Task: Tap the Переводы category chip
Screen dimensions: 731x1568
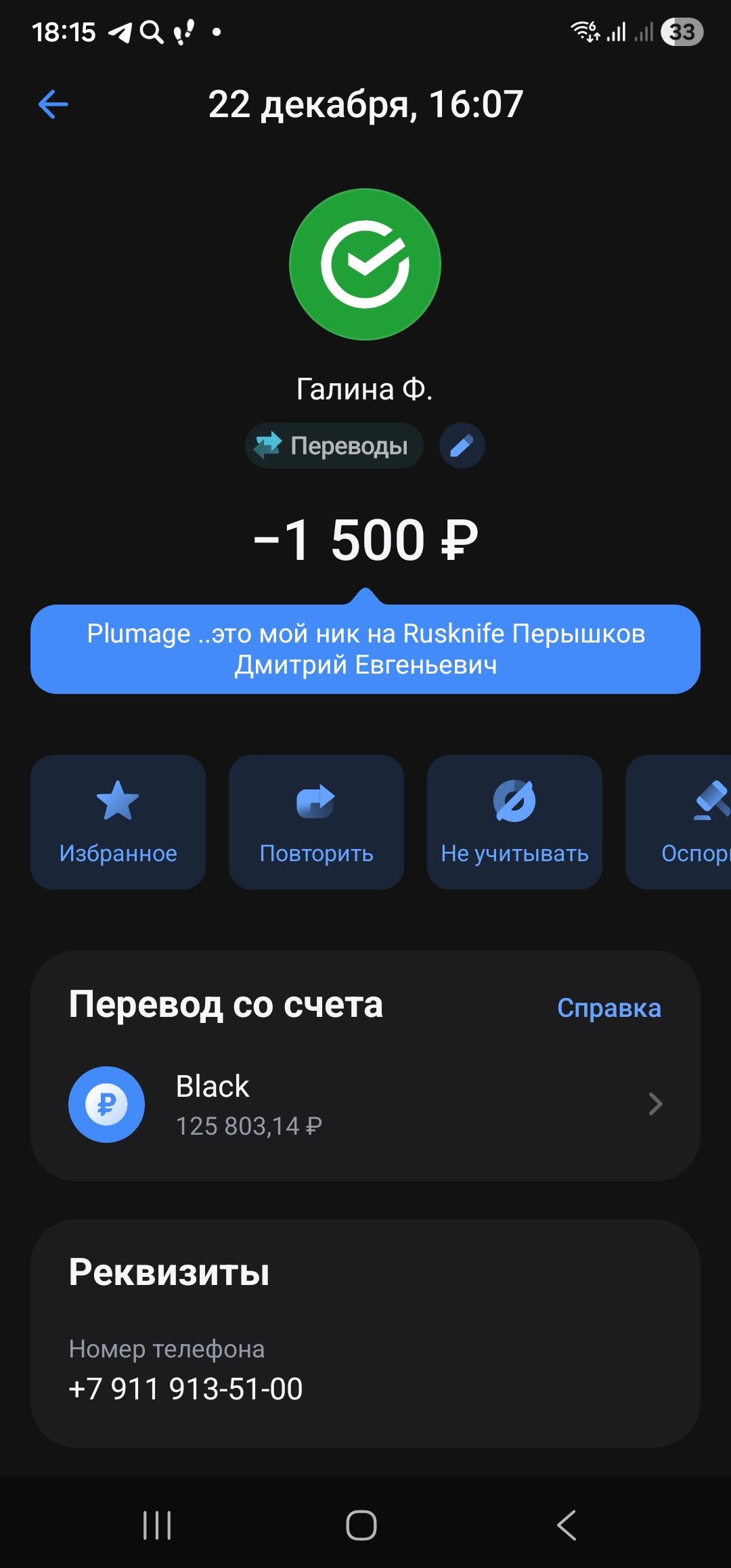Action: coord(334,445)
